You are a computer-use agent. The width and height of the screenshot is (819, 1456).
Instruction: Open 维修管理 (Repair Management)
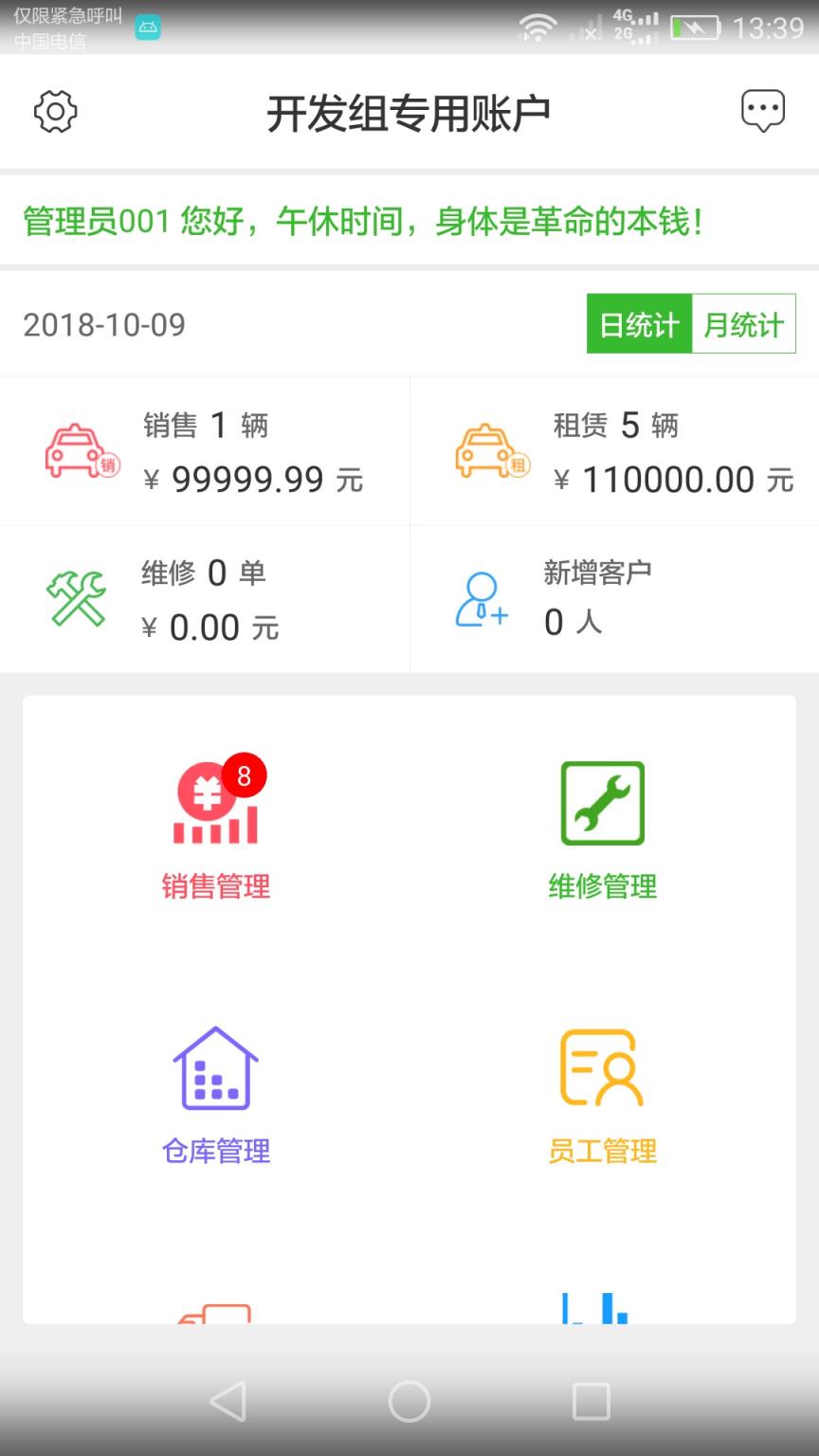point(603,887)
